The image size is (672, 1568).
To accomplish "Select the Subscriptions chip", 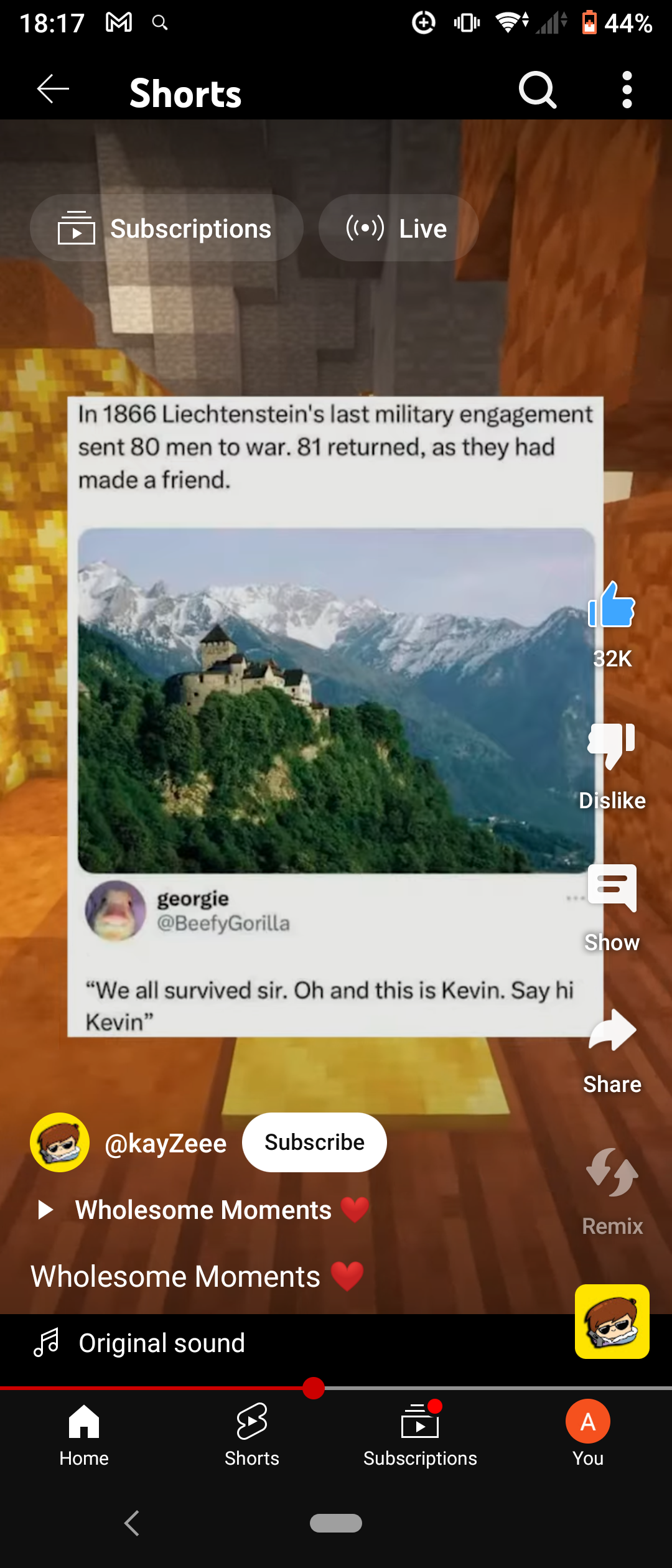I will pos(166,228).
